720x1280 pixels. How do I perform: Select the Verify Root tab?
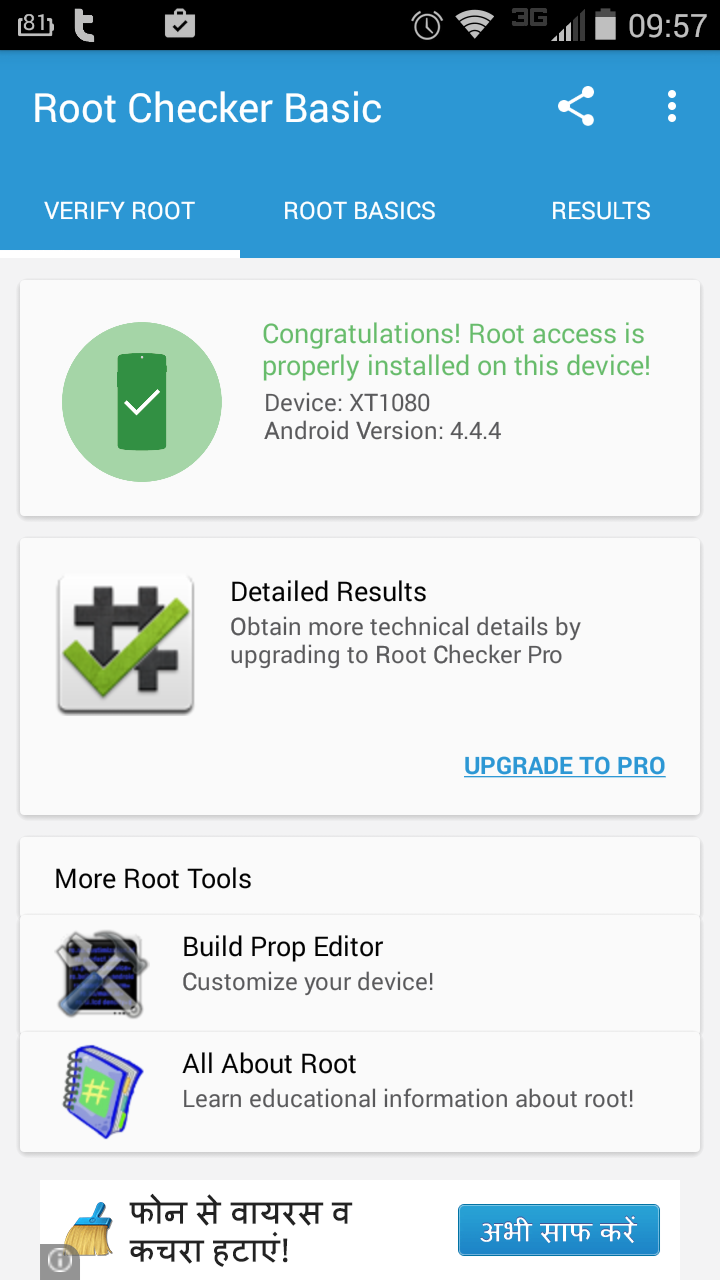120,211
